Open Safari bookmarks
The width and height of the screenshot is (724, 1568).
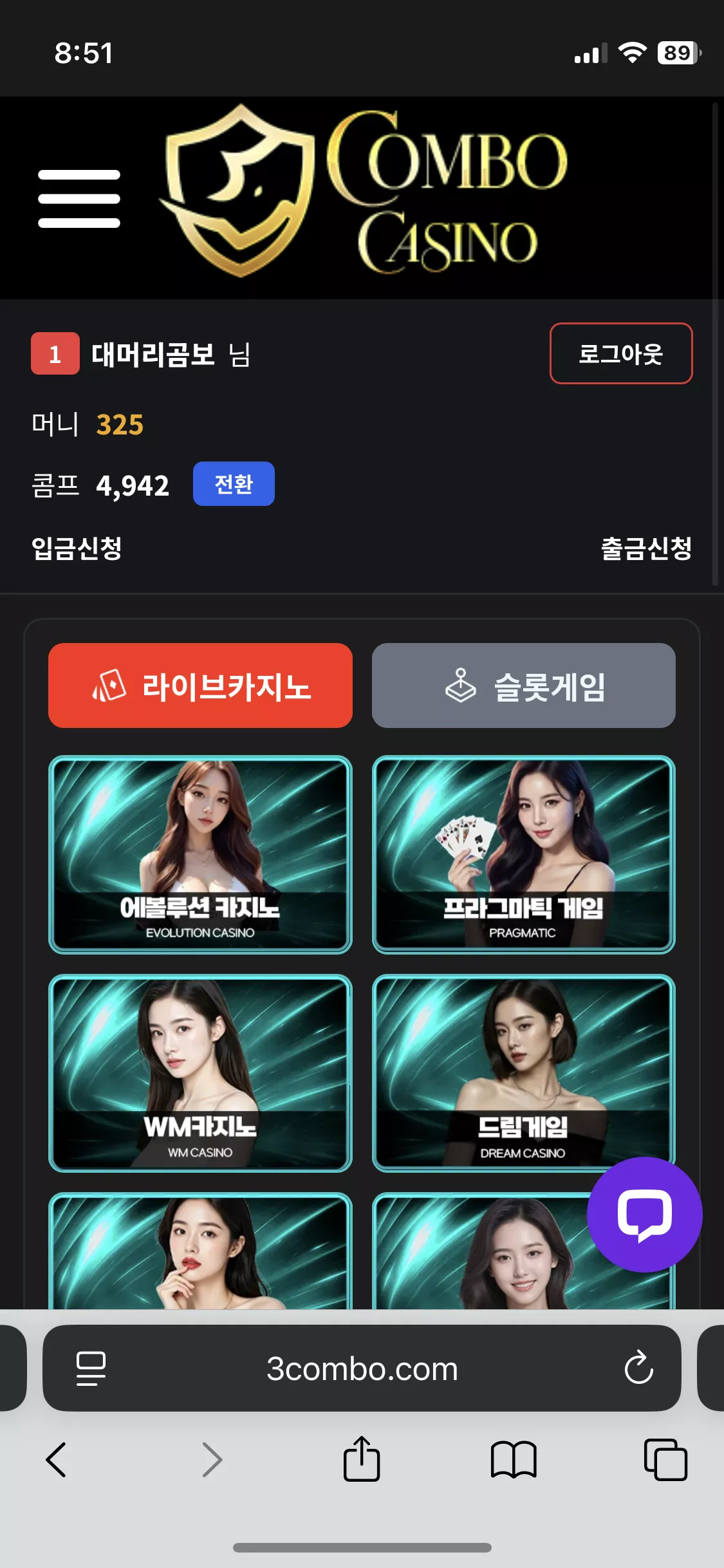click(513, 1459)
